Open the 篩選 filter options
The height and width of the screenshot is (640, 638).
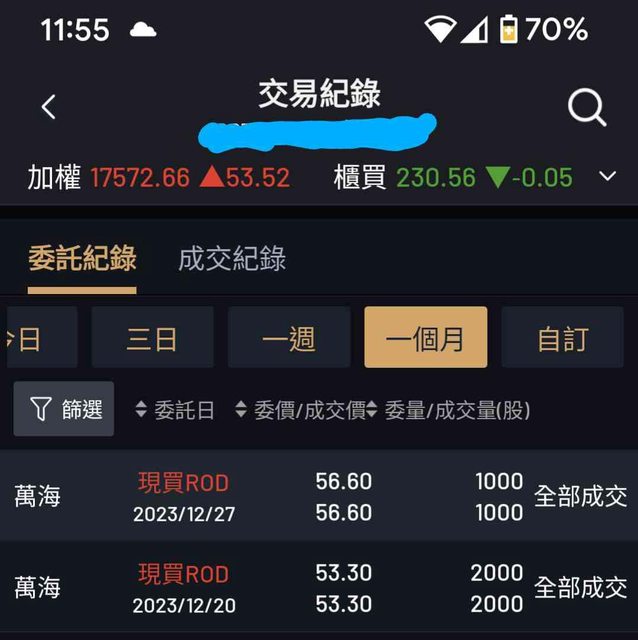point(64,409)
